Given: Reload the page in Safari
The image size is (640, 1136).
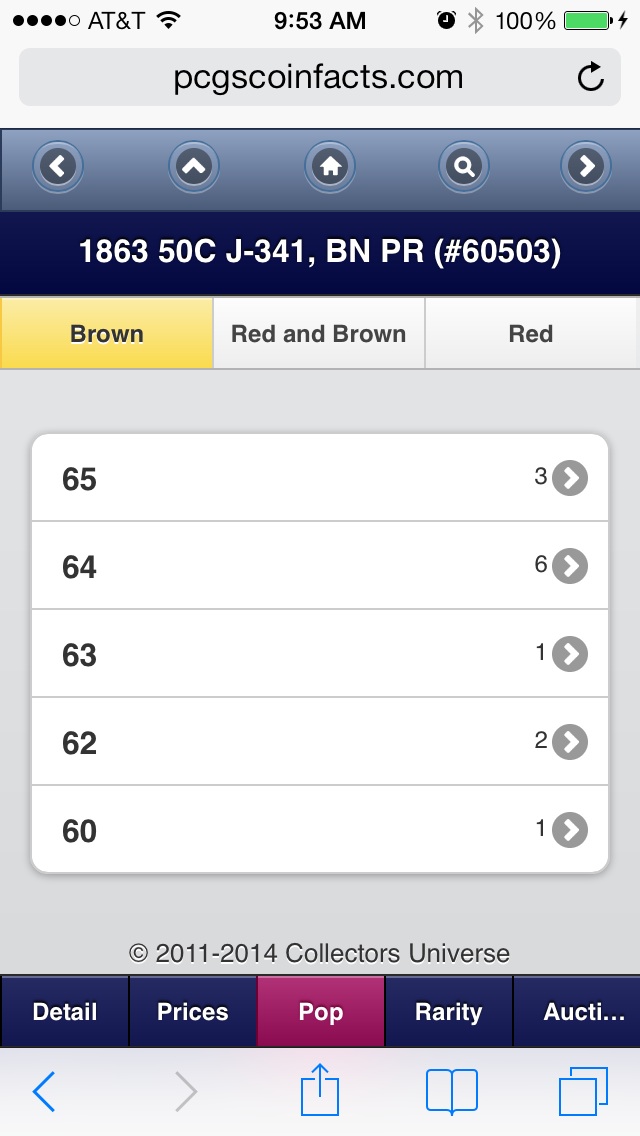Looking at the screenshot, I should click(591, 77).
